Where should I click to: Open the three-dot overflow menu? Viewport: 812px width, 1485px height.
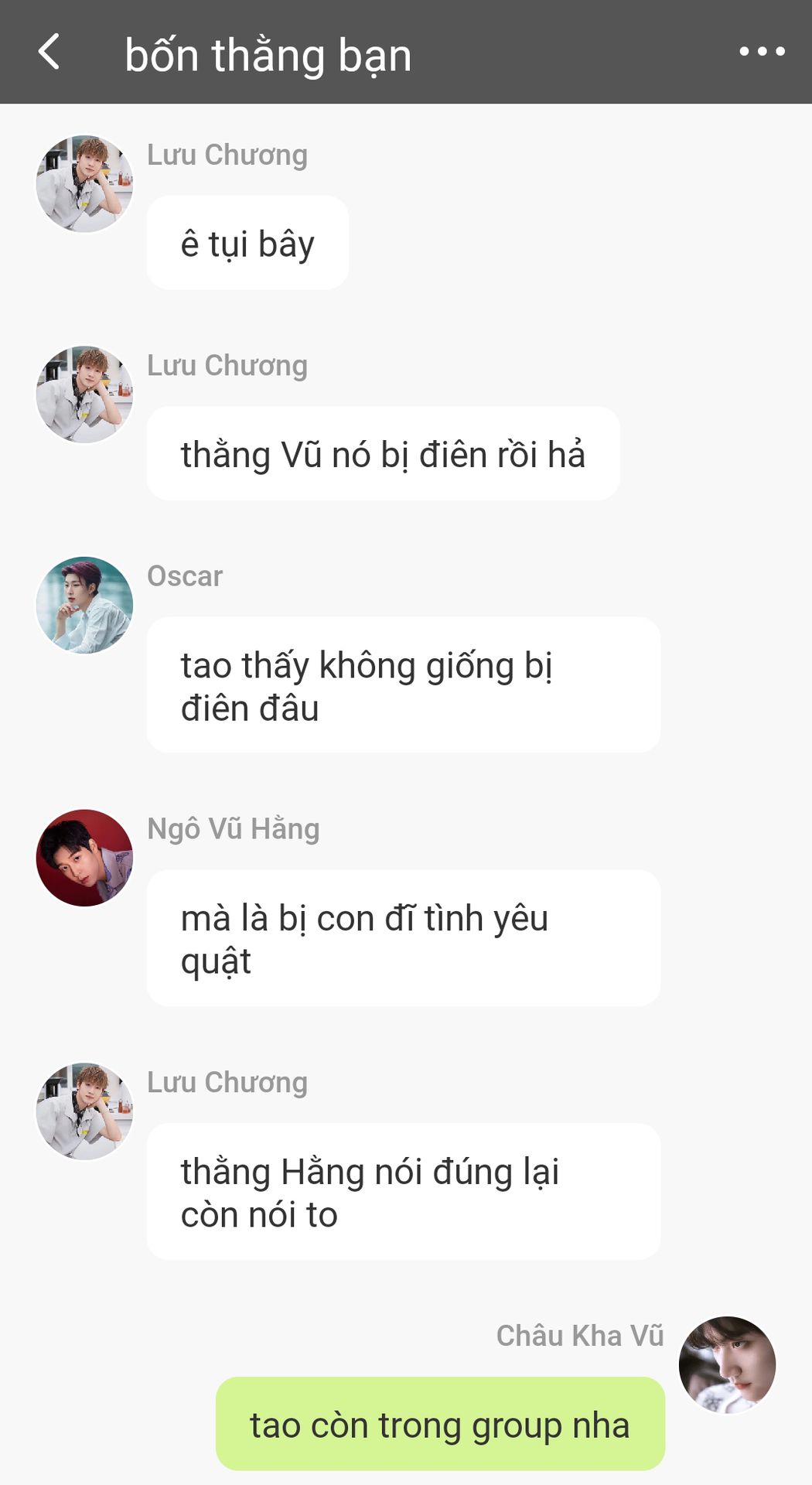coord(762,52)
